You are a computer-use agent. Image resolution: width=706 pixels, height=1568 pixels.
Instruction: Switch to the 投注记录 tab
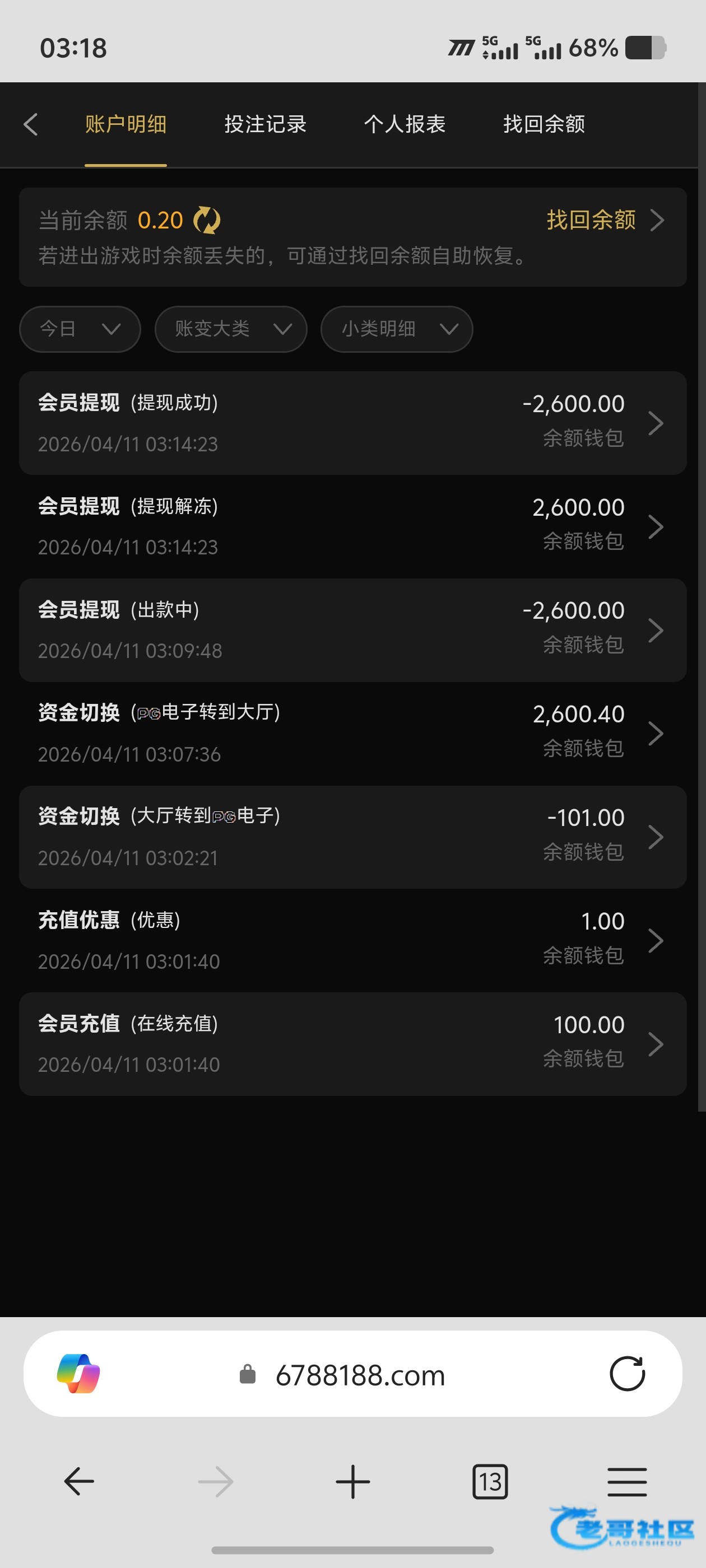tap(265, 124)
